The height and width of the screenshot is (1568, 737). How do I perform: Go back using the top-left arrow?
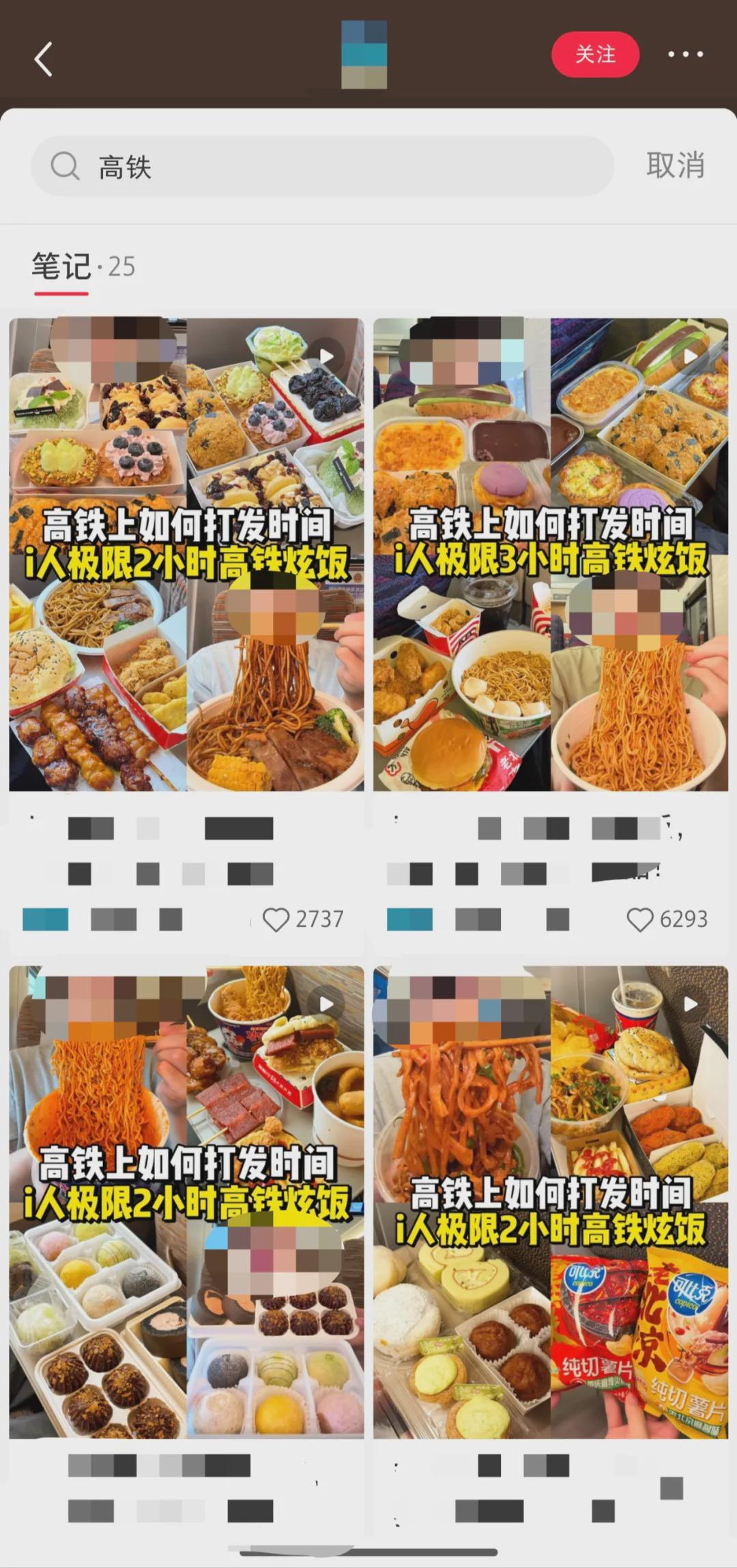[44, 59]
